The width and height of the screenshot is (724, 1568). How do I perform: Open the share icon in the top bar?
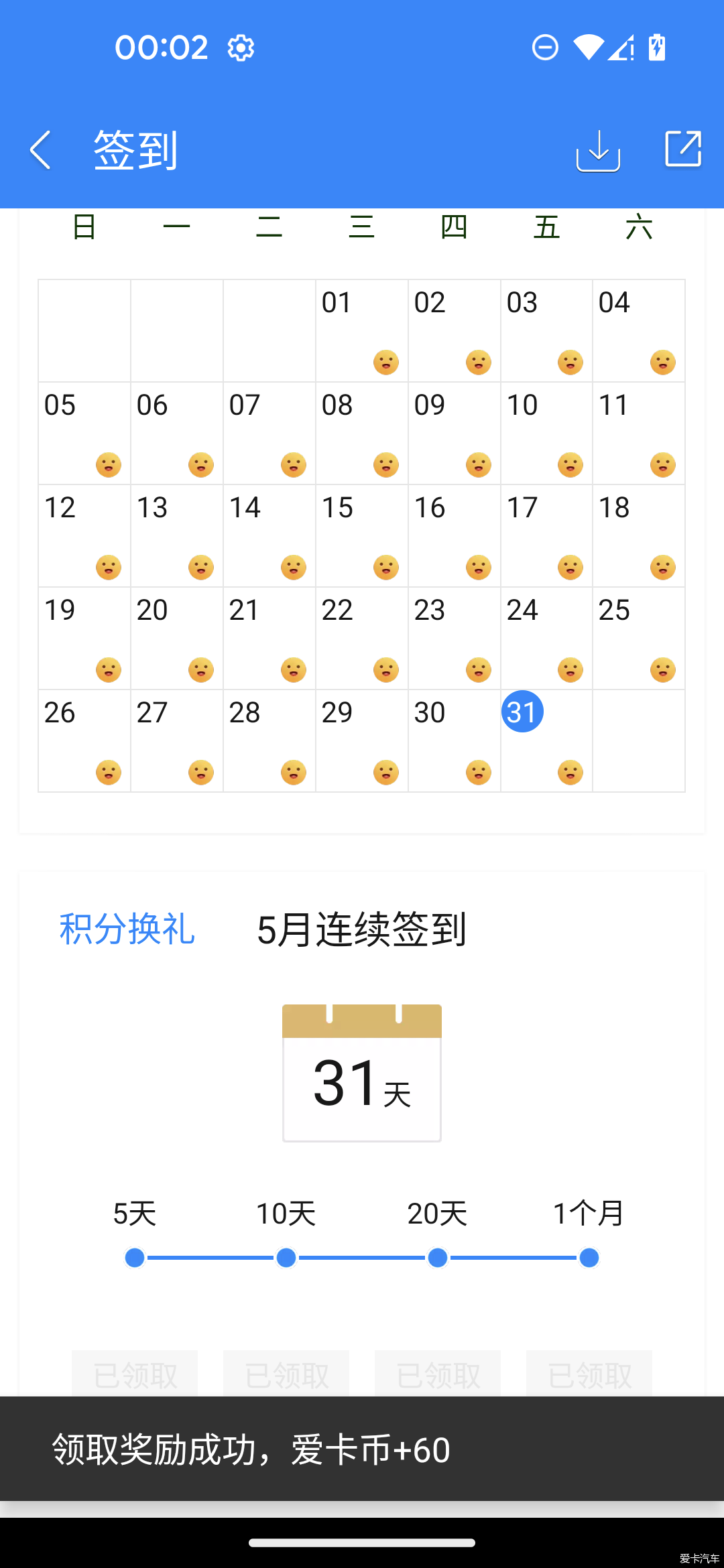pyautogui.click(x=683, y=149)
